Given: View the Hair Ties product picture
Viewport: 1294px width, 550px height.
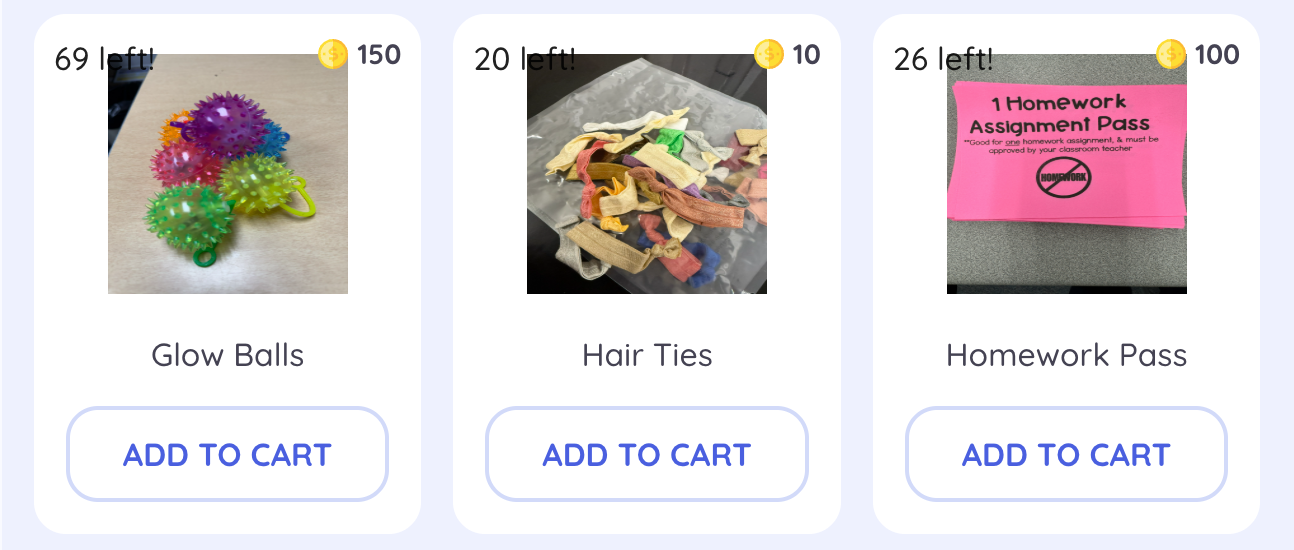Looking at the screenshot, I should [647, 174].
